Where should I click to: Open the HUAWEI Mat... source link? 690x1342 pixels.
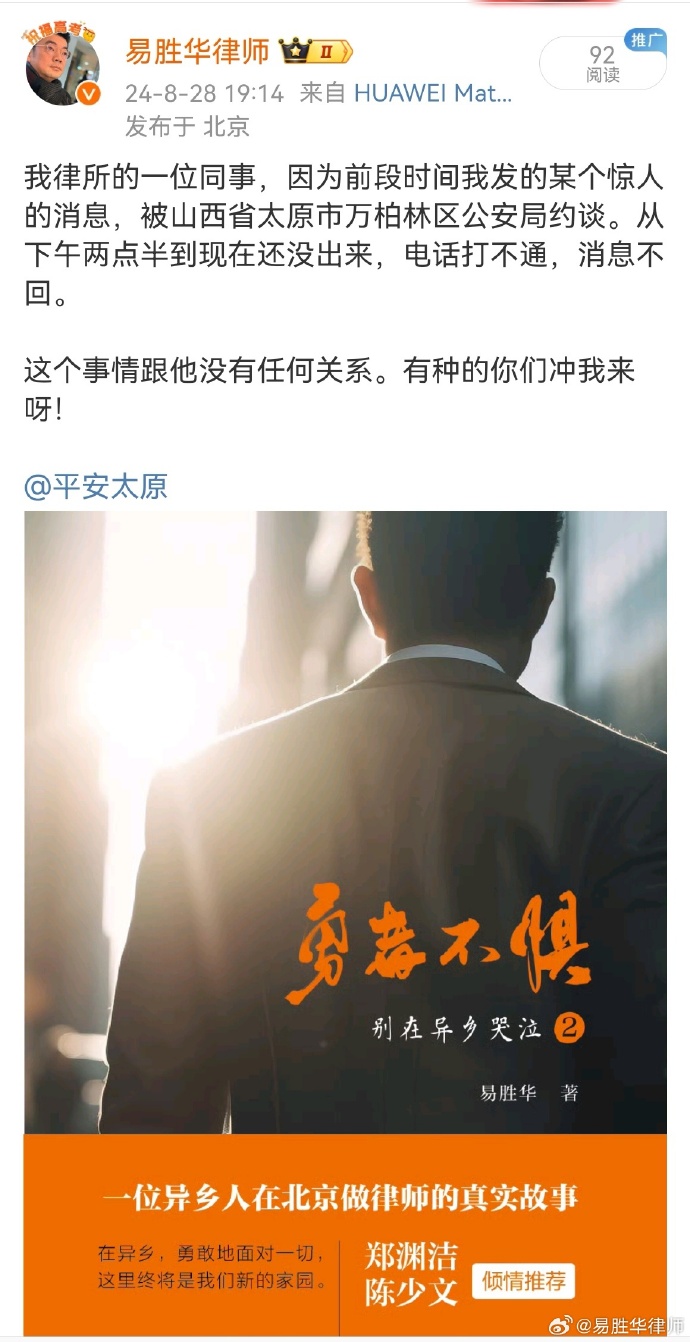pos(432,94)
